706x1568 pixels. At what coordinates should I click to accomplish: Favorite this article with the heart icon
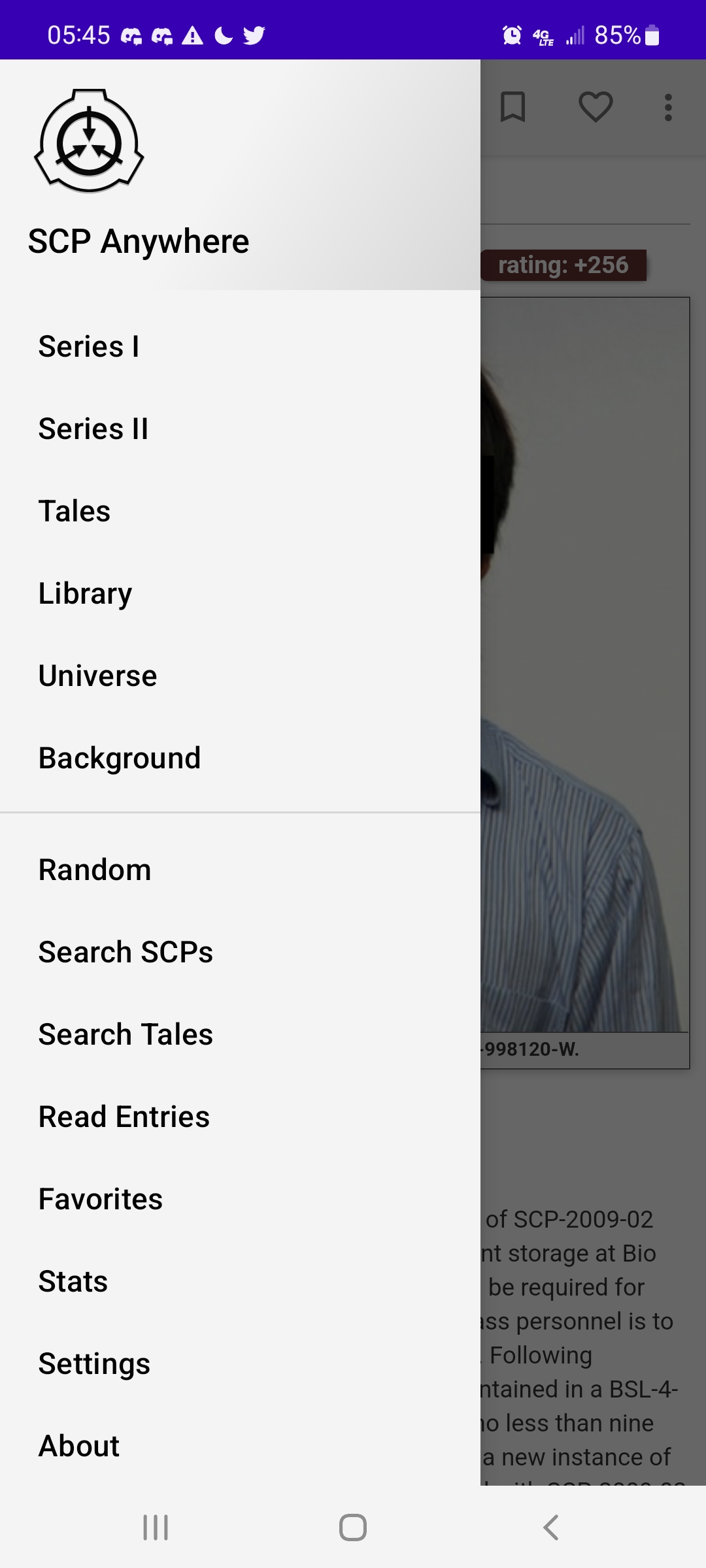(x=596, y=107)
